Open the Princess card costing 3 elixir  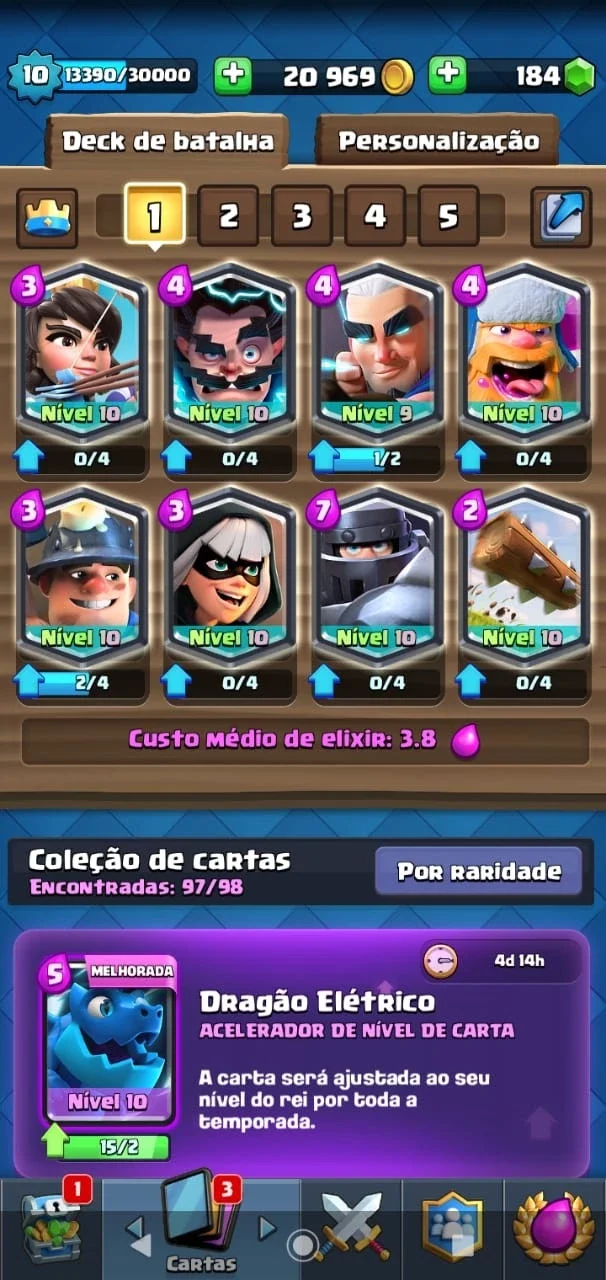[x=80, y=366]
